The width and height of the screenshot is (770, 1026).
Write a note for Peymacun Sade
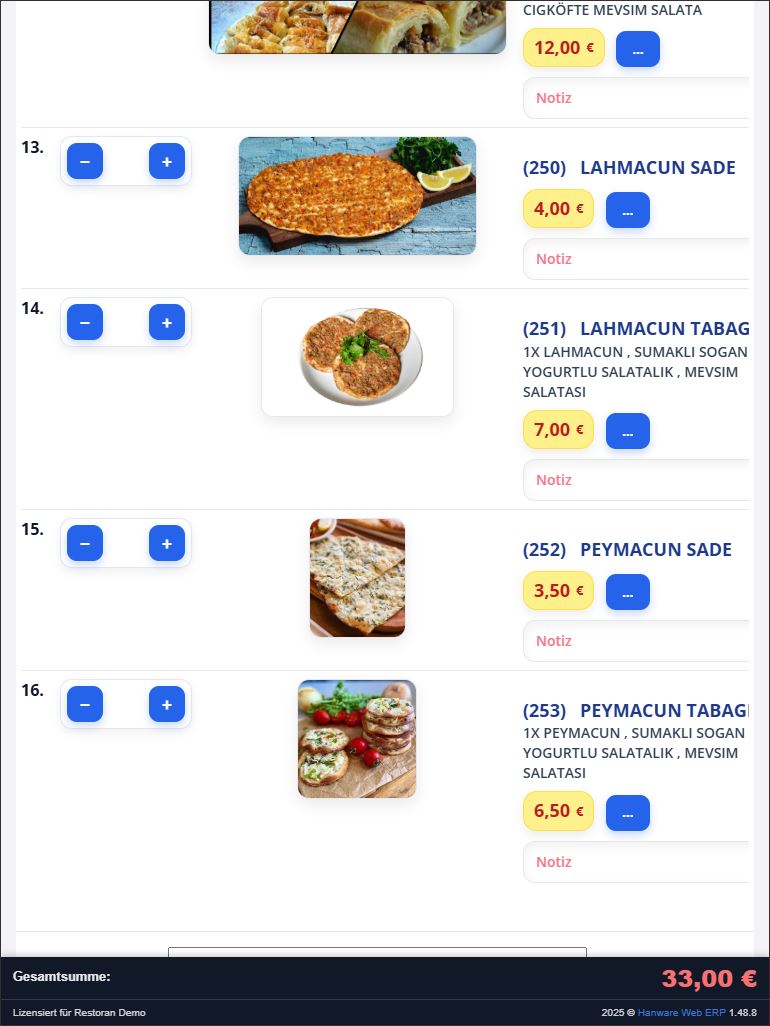pos(640,641)
